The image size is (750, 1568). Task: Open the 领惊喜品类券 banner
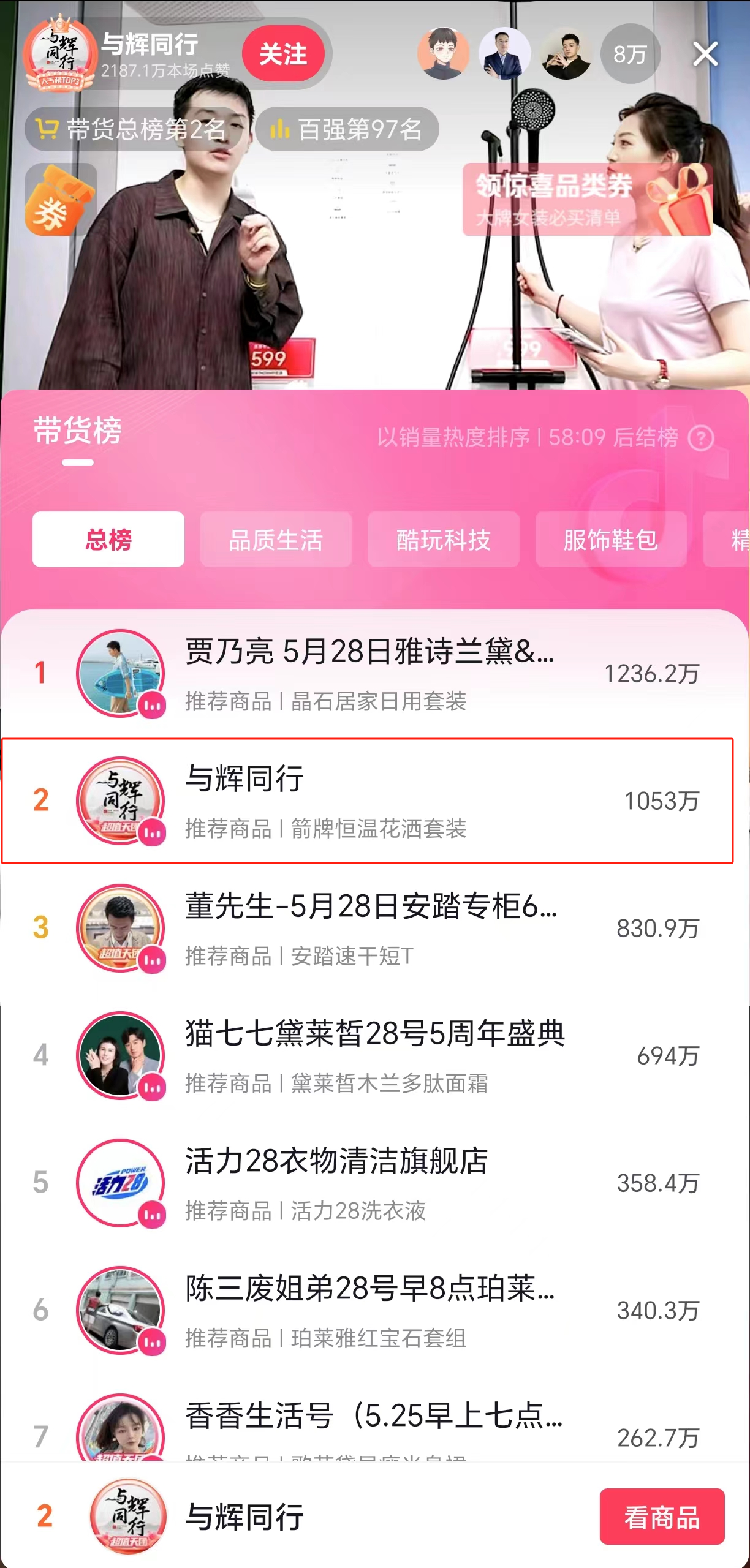[x=587, y=200]
